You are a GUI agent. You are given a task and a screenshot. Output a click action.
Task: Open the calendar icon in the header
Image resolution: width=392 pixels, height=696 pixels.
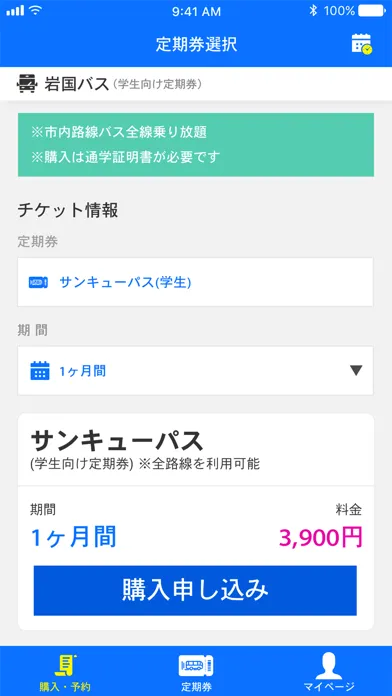tap(362, 44)
